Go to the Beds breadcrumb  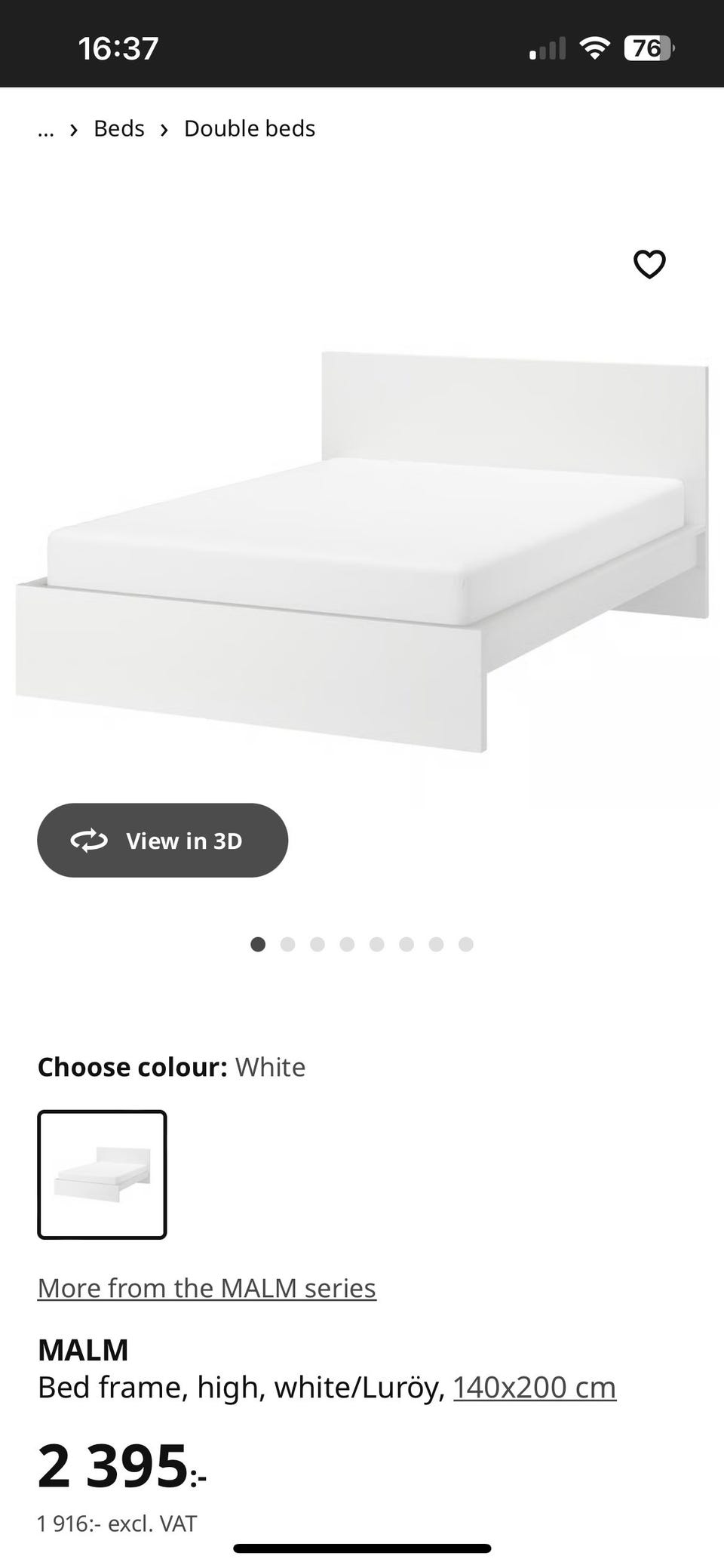118,128
